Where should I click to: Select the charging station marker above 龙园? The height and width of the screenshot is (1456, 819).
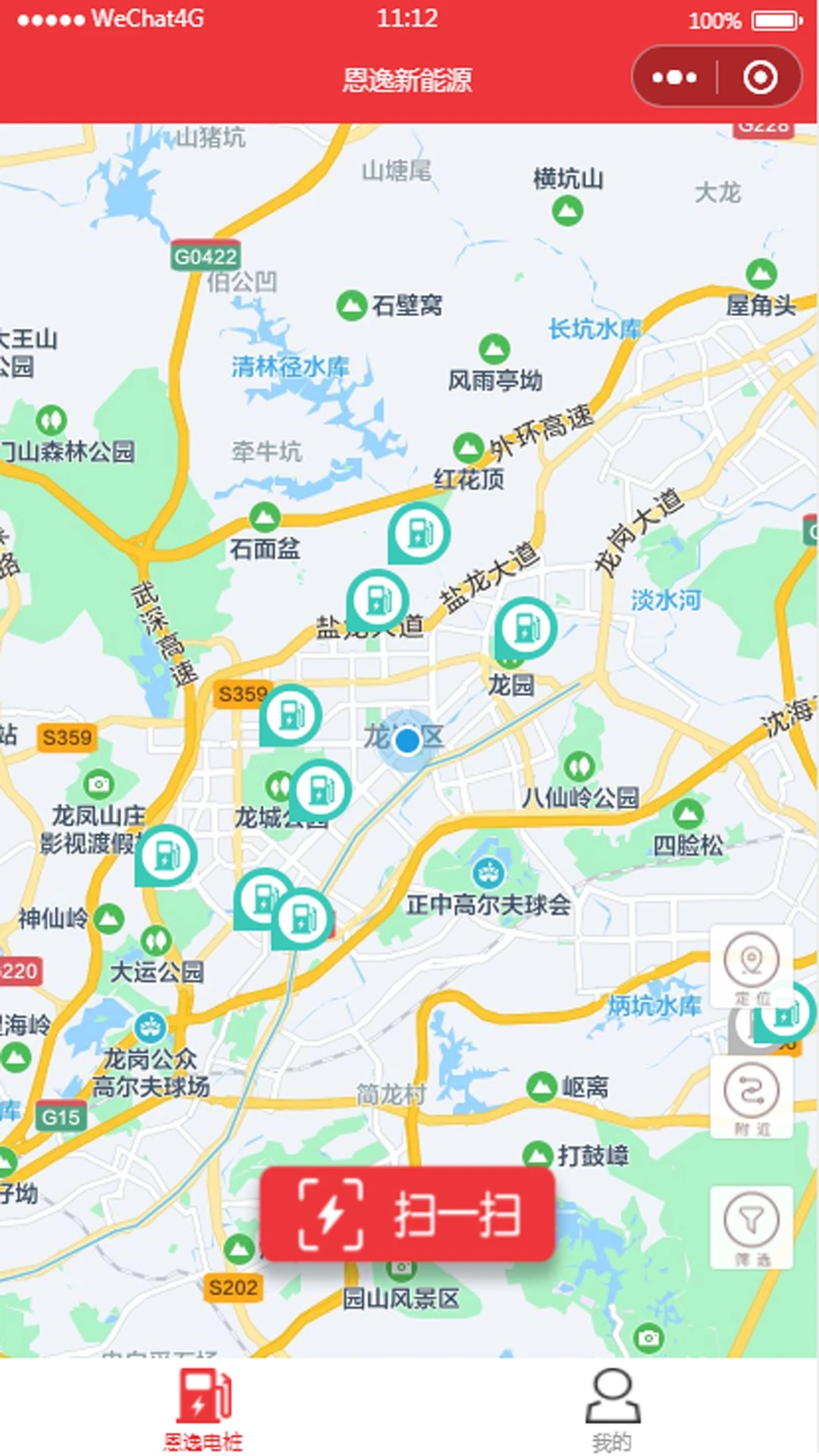click(526, 628)
